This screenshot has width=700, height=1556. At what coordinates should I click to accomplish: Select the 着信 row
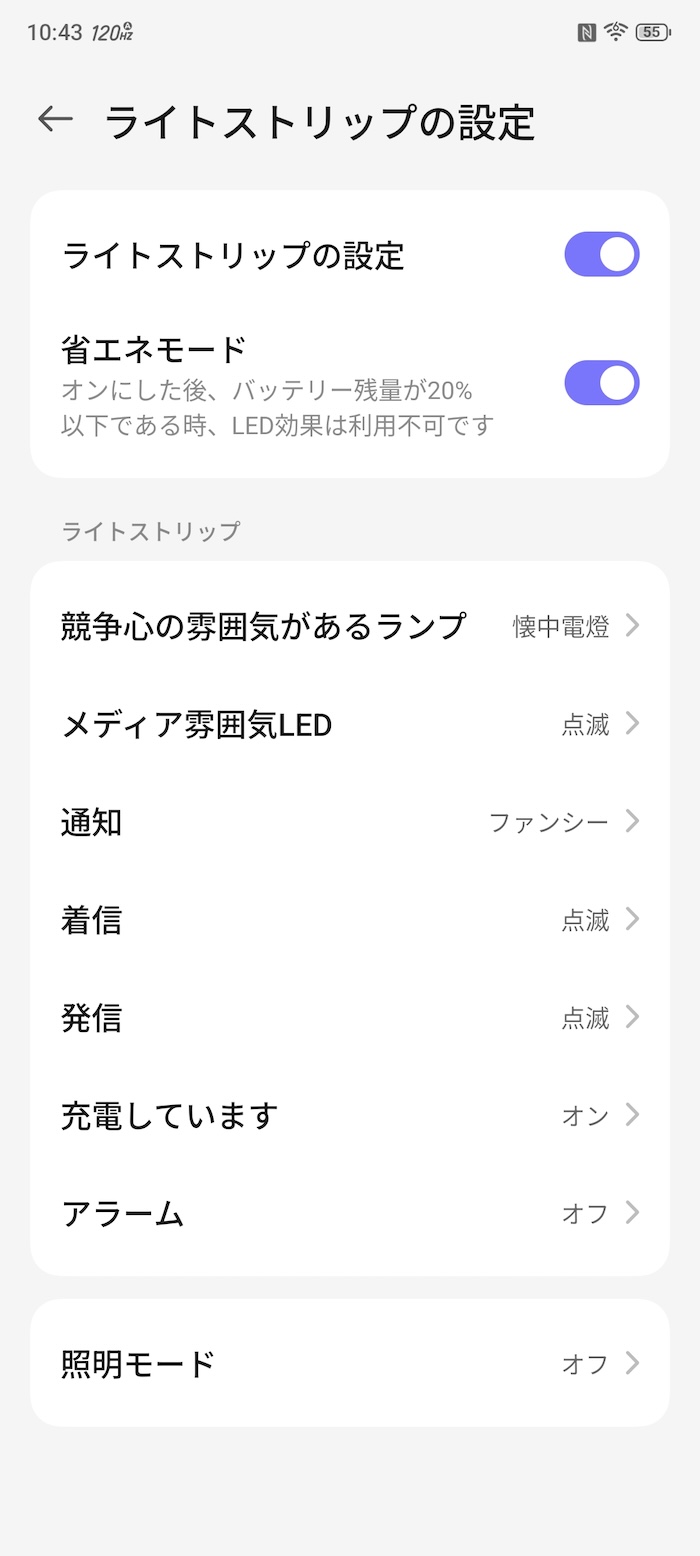coord(350,920)
